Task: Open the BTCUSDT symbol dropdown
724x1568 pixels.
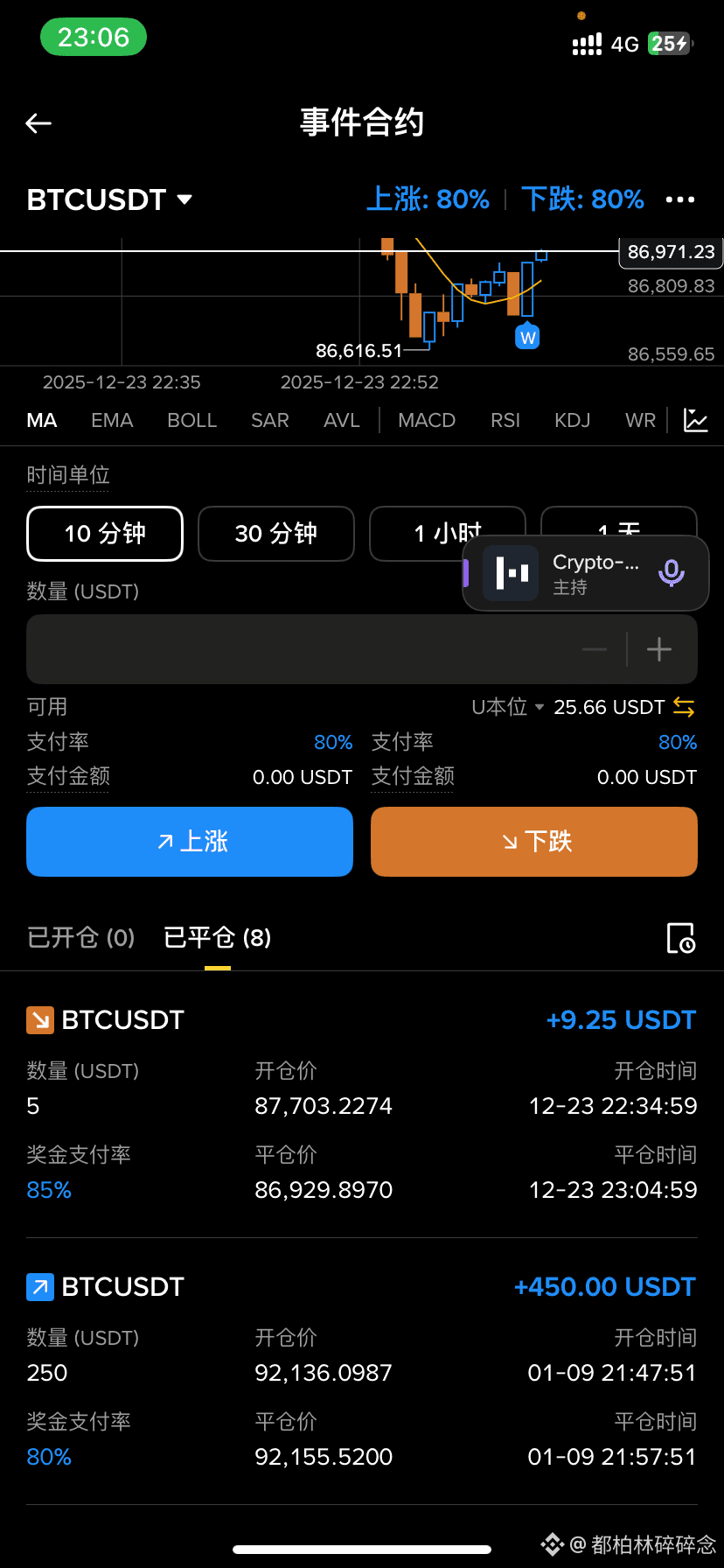Action: click(109, 199)
